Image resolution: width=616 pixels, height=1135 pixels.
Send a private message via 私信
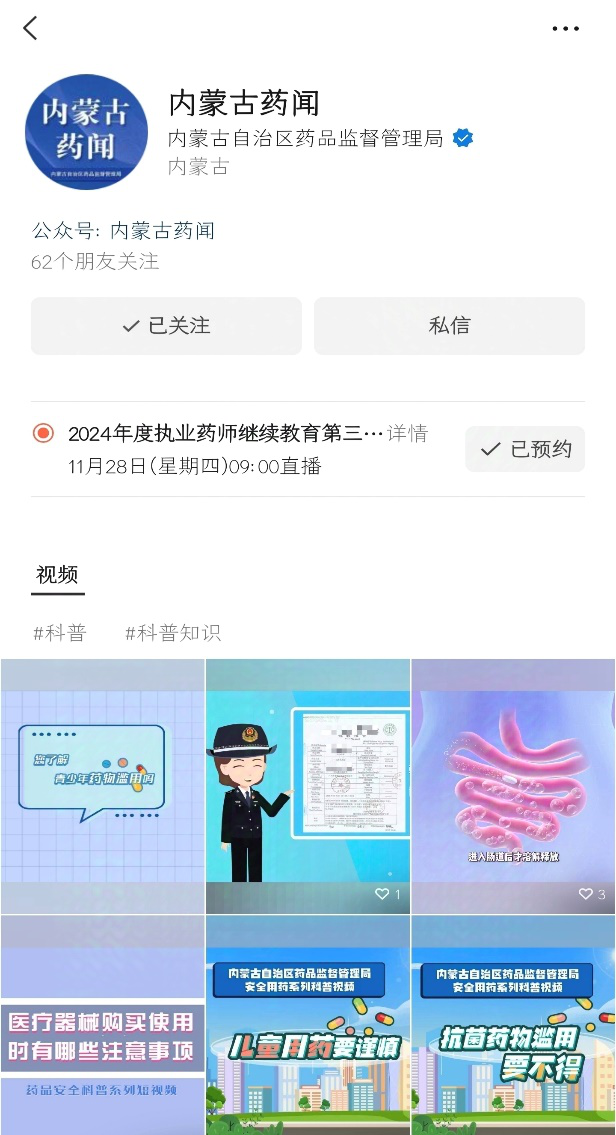[x=449, y=326]
